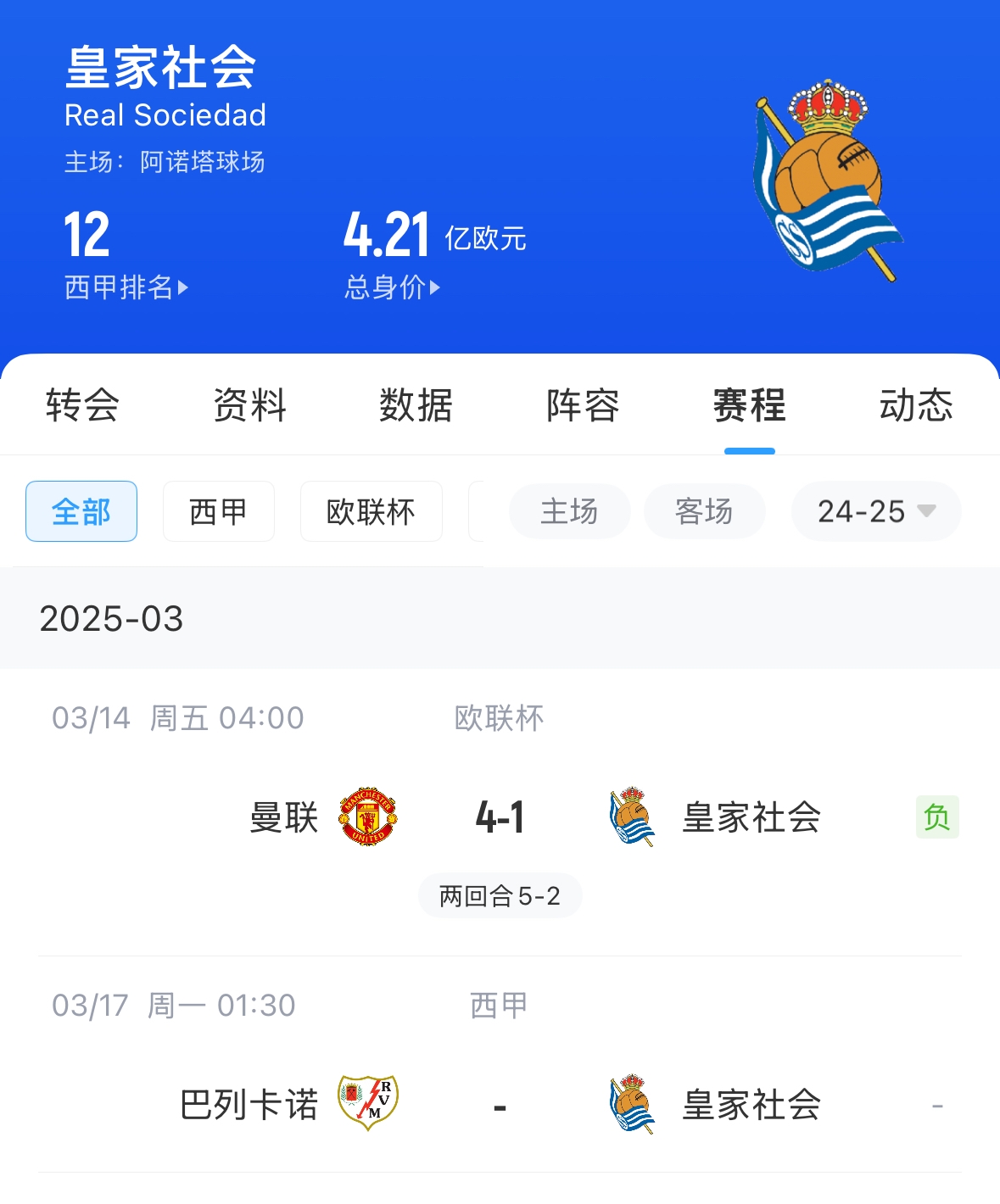This screenshot has width=1000, height=1204.
Task: Expand the 24-25 season dropdown
Action: point(875,511)
